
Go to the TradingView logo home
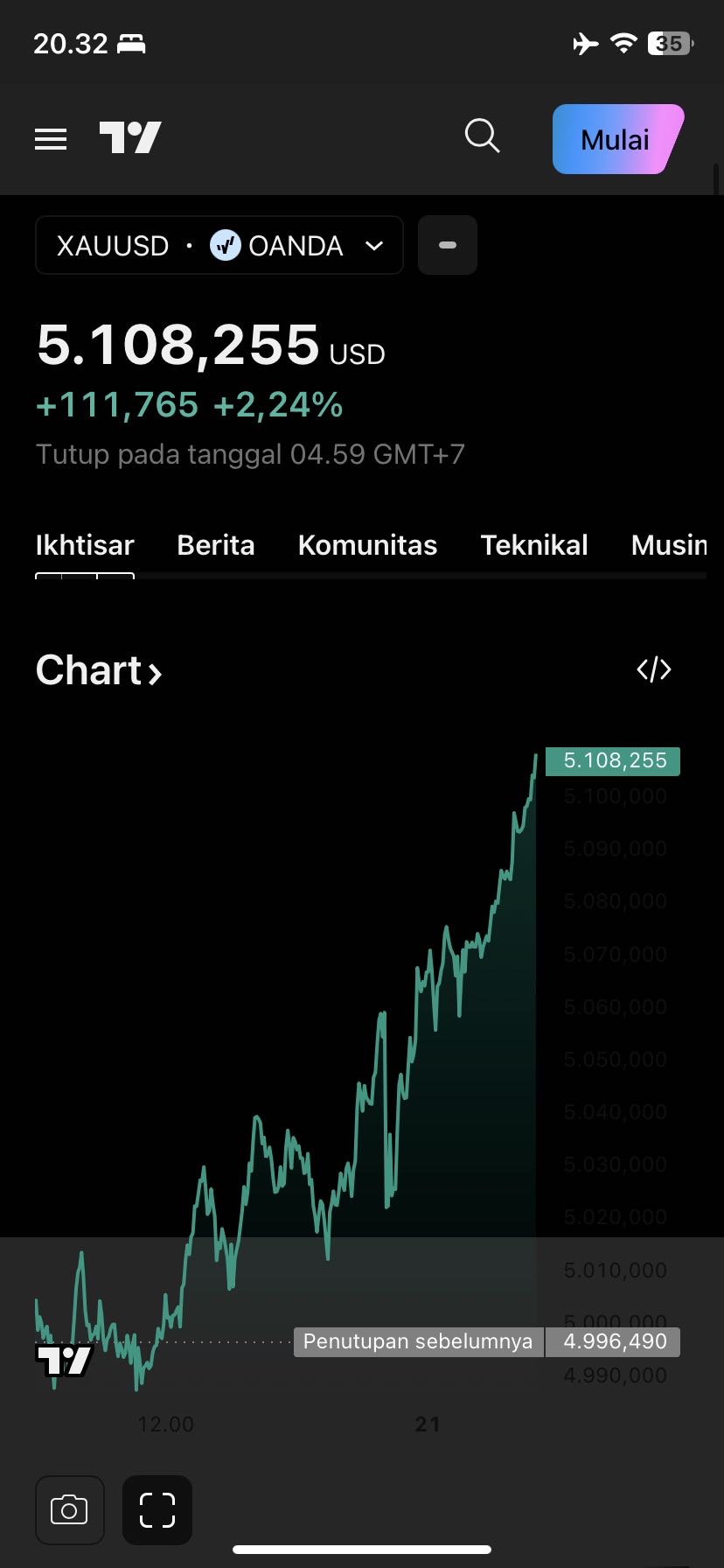pyautogui.click(x=130, y=138)
